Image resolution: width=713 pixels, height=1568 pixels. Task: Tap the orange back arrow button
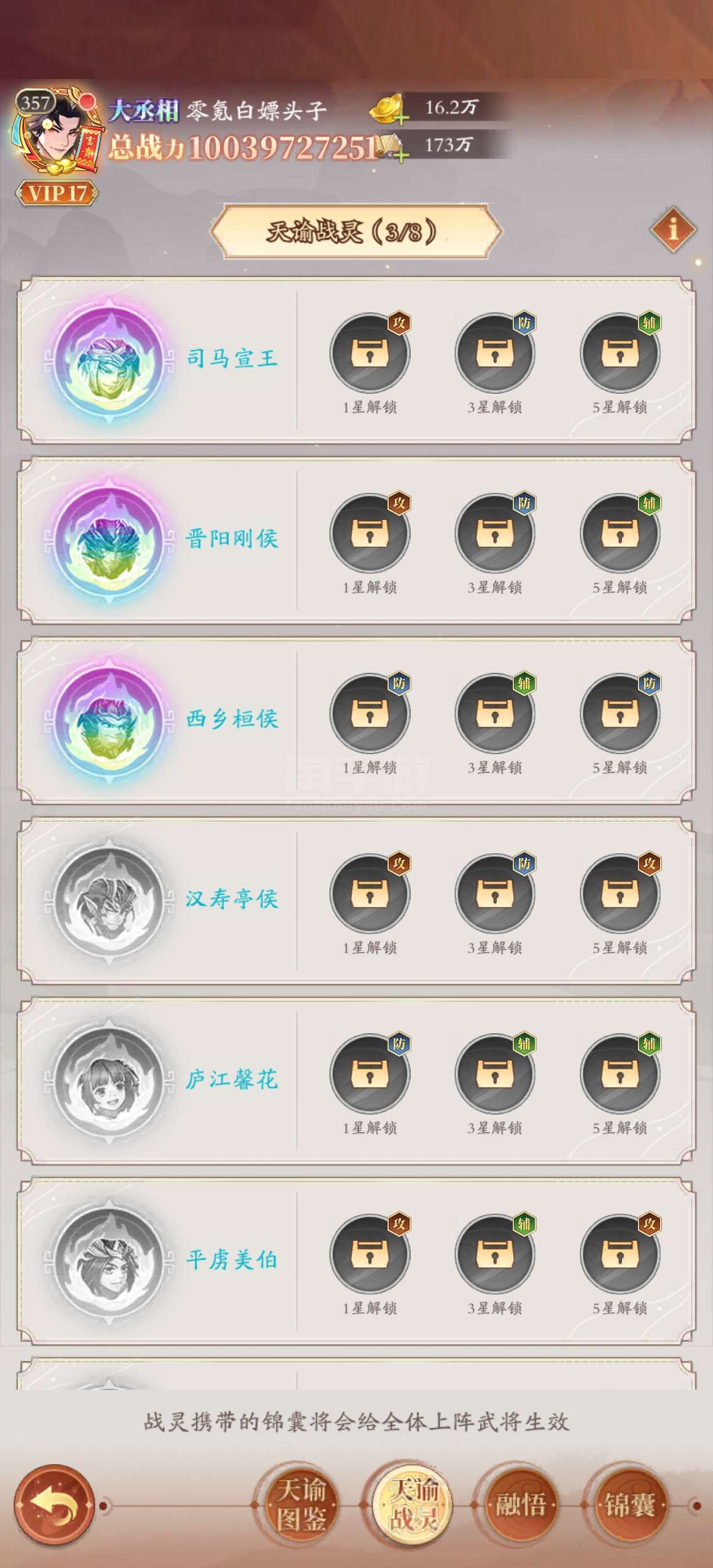coord(54,1505)
